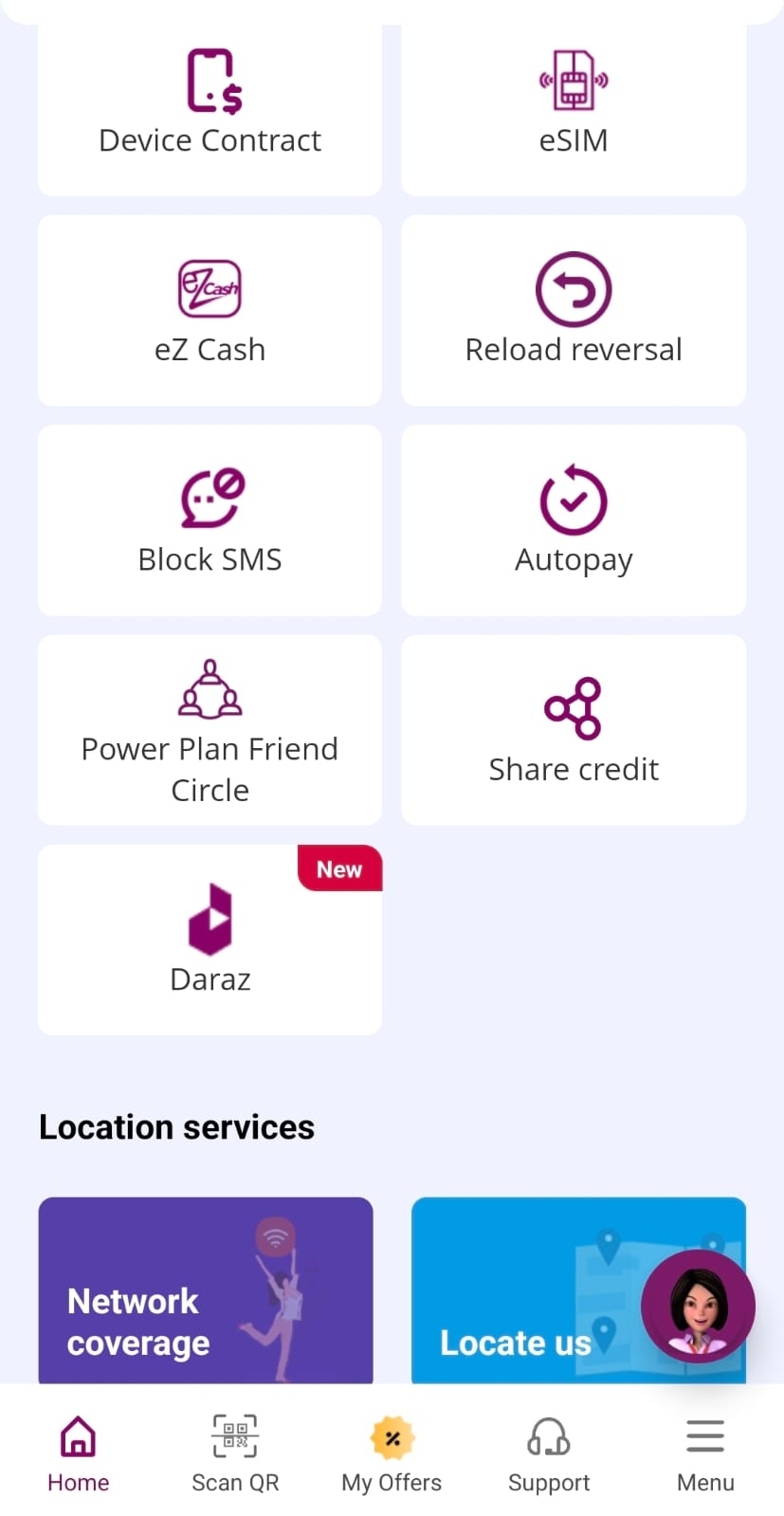Open the new Daraz tile
Screen dimensions: 784x1516
(x=210, y=940)
